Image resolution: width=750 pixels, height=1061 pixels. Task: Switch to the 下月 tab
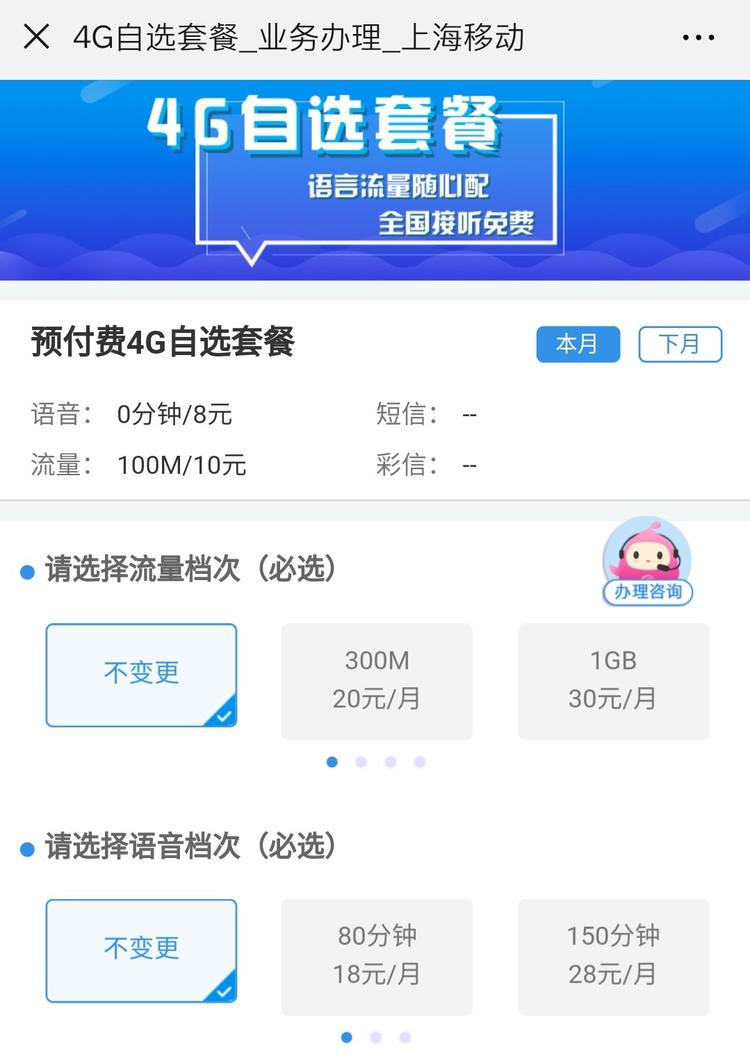[680, 344]
